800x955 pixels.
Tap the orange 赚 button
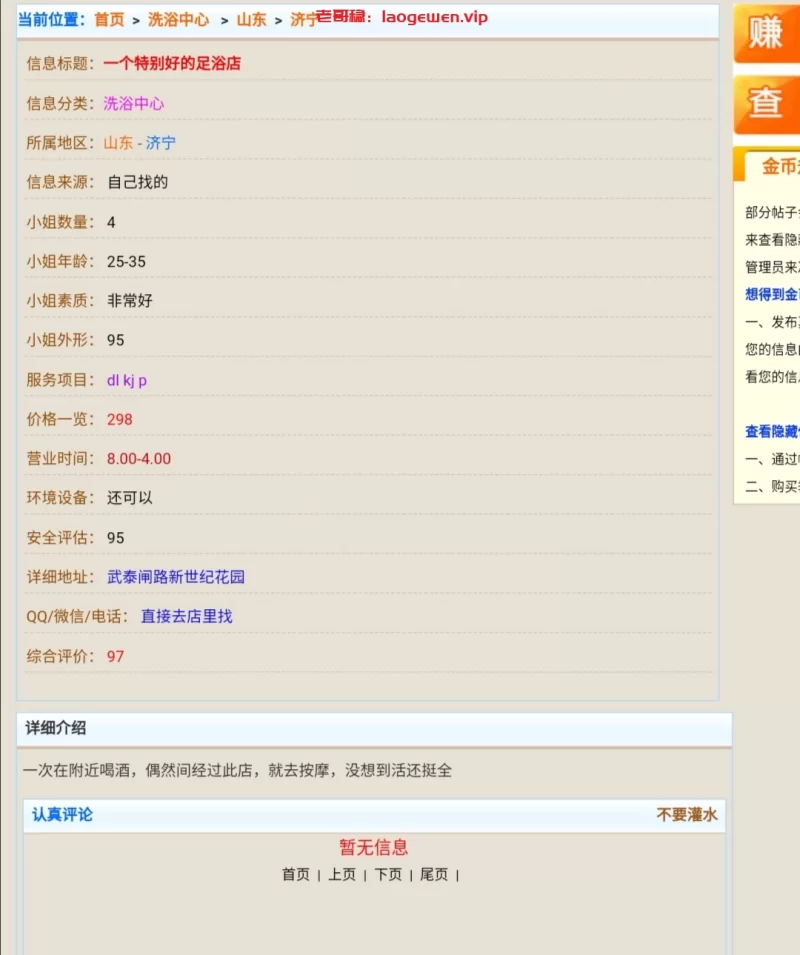tap(767, 35)
